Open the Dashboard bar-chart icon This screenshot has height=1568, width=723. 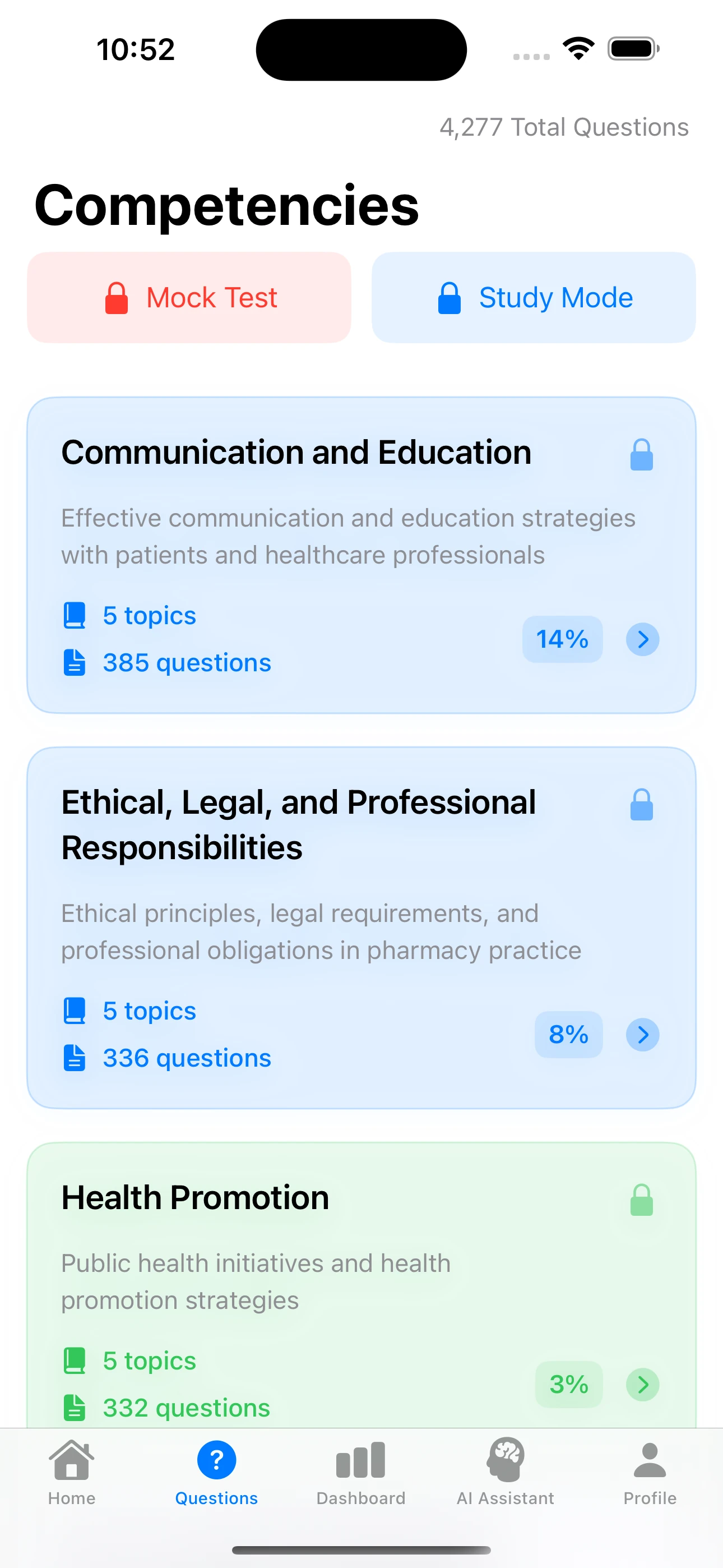point(361,1460)
